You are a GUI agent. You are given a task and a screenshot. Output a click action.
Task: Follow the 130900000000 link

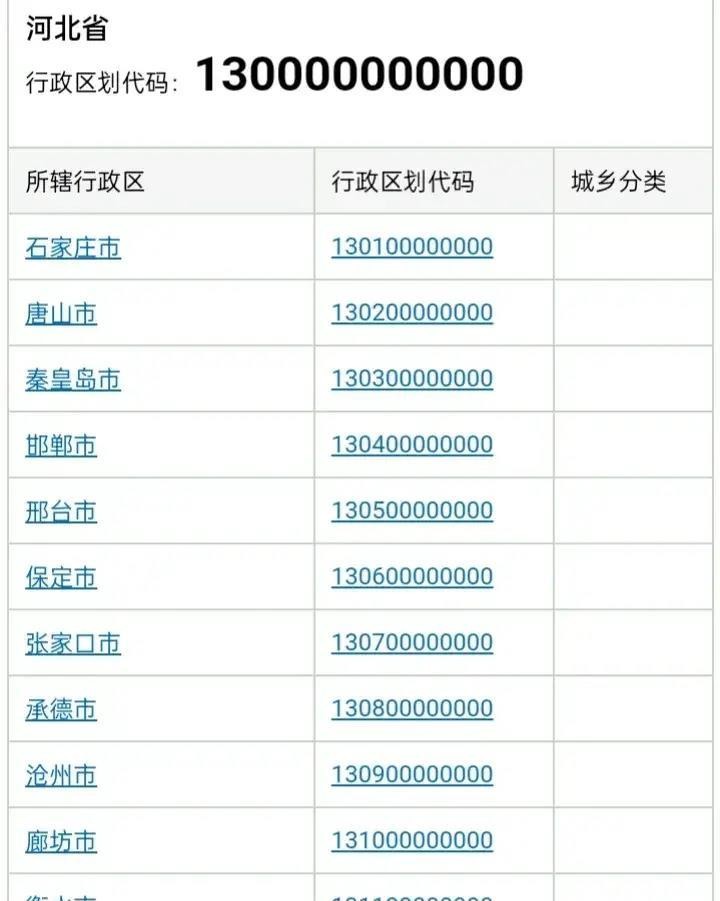412,774
